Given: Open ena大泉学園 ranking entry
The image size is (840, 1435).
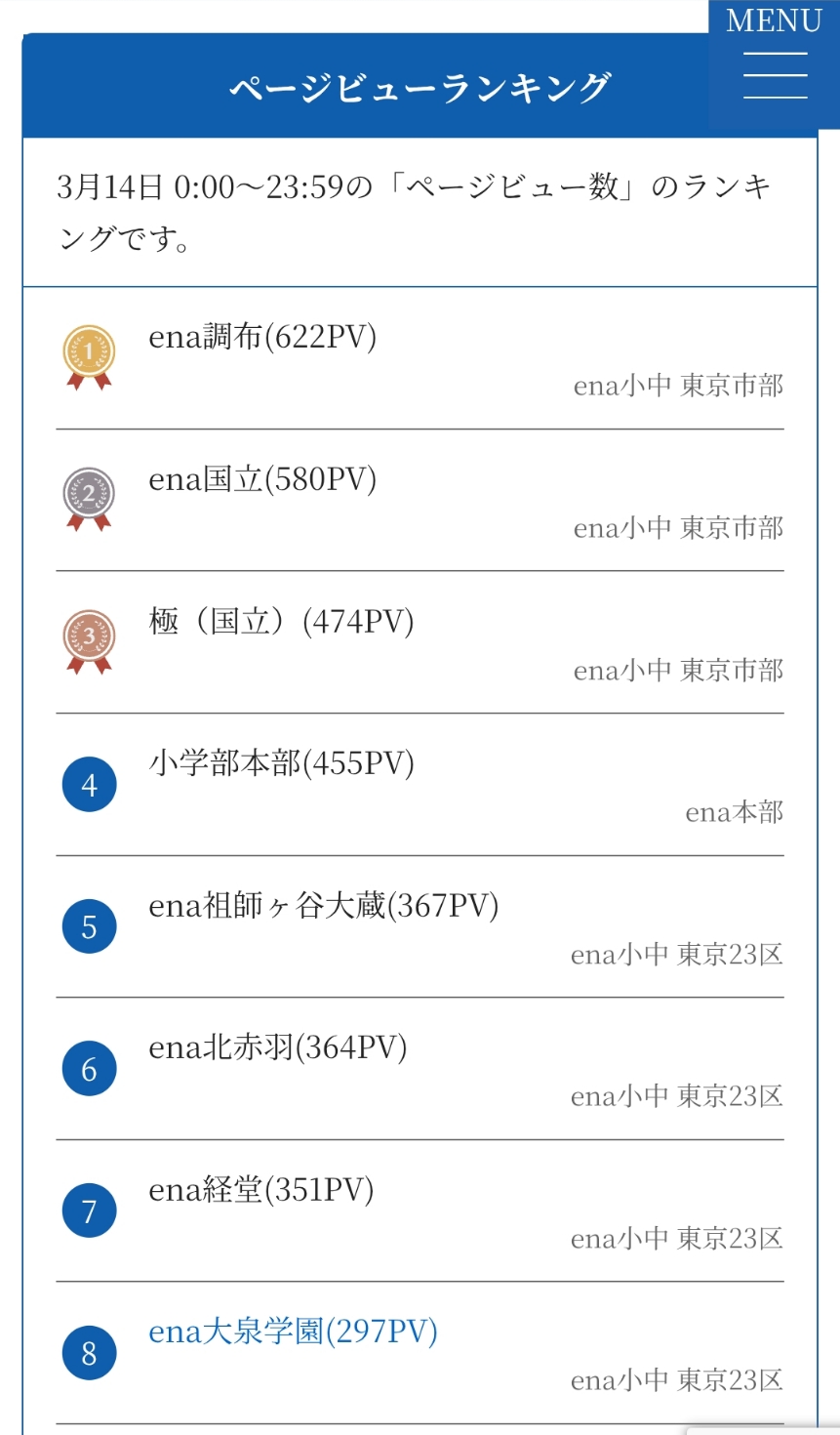Looking at the screenshot, I should point(293,1332).
